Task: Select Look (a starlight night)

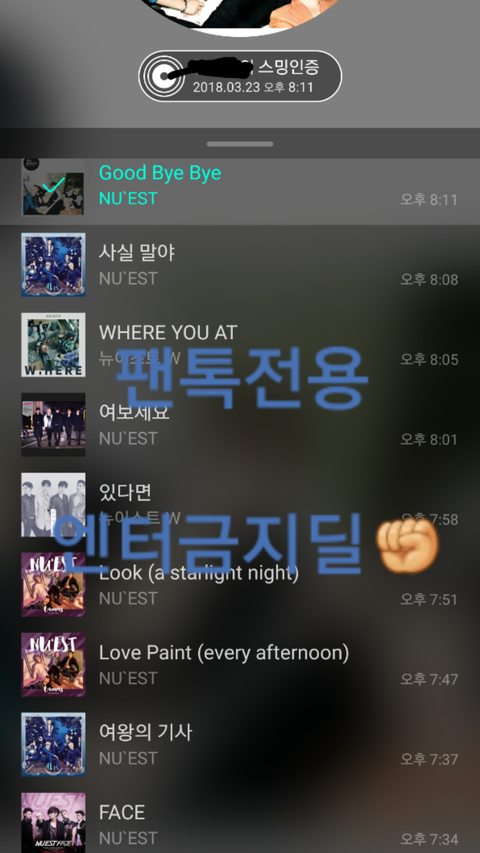Action: tap(240, 585)
